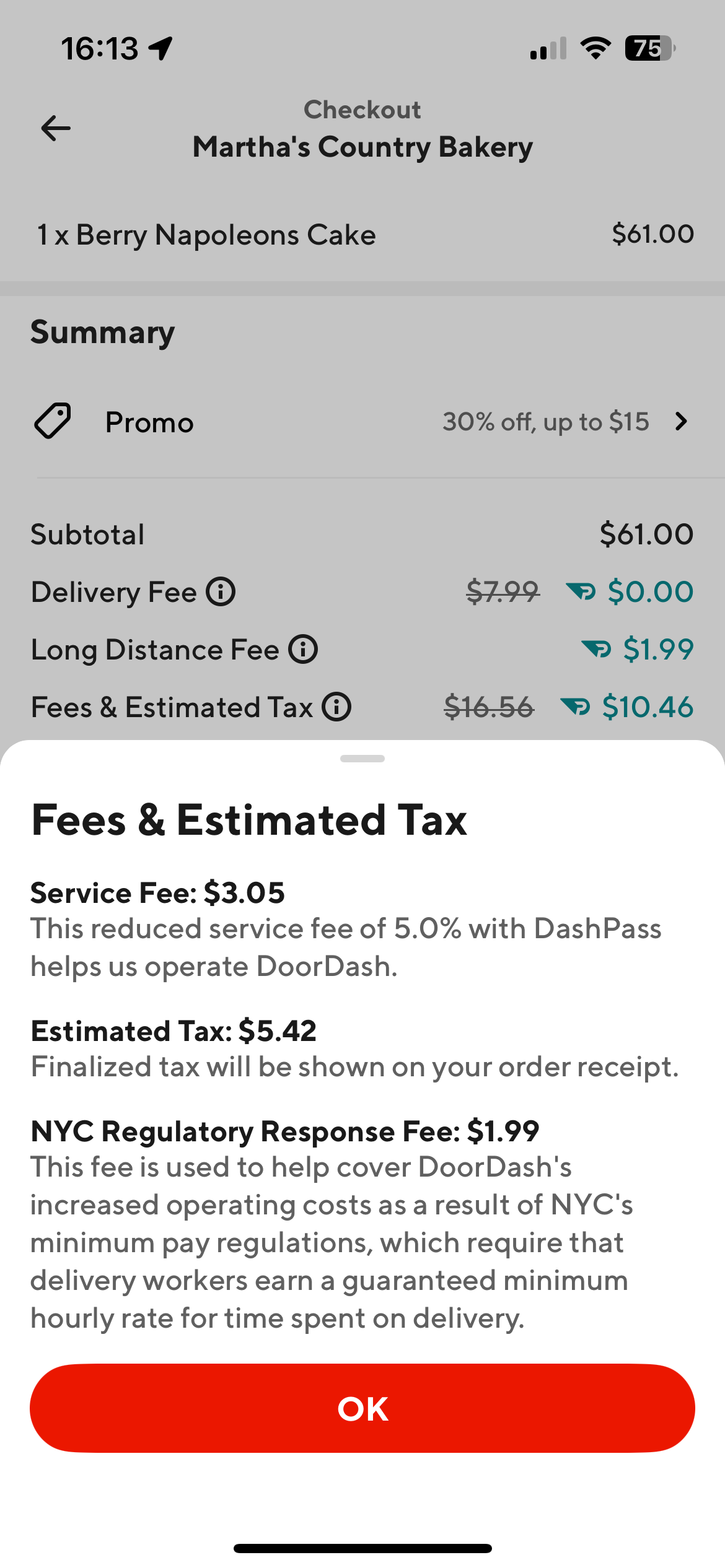Screen dimensions: 725x1568
Task: Show info about Delivery Fee
Action: point(221,591)
